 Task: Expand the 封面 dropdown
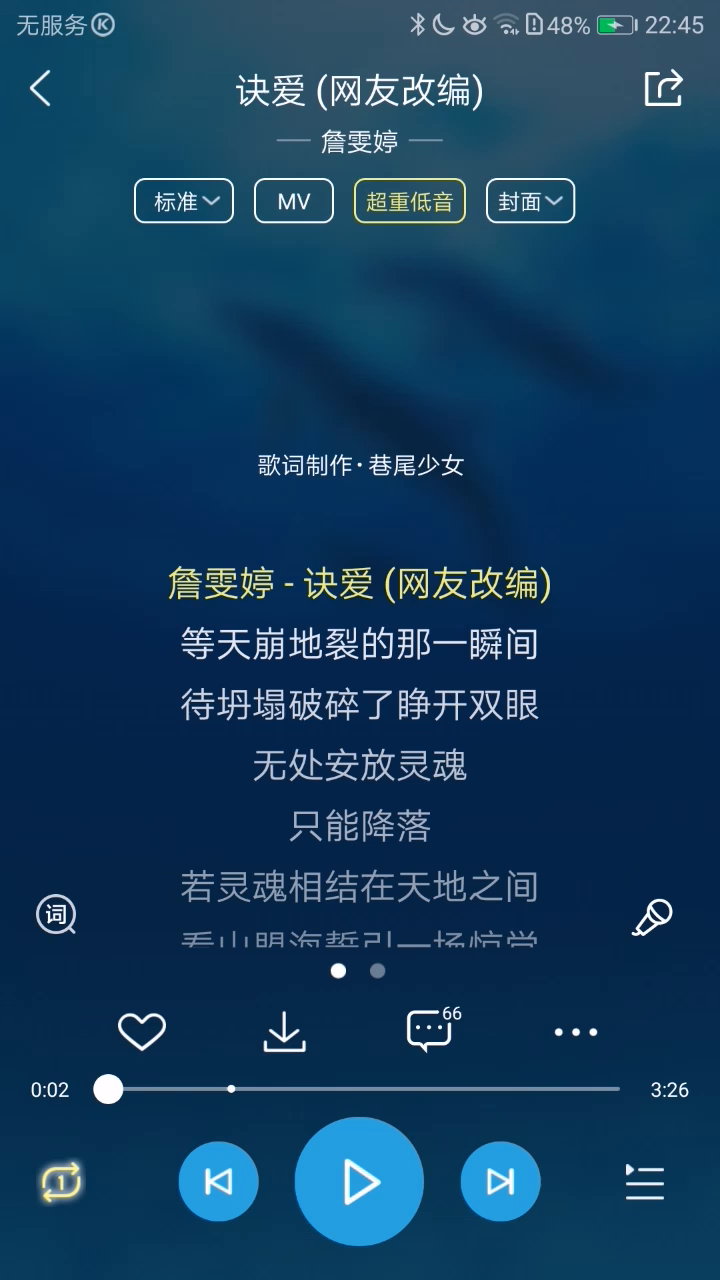point(530,201)
